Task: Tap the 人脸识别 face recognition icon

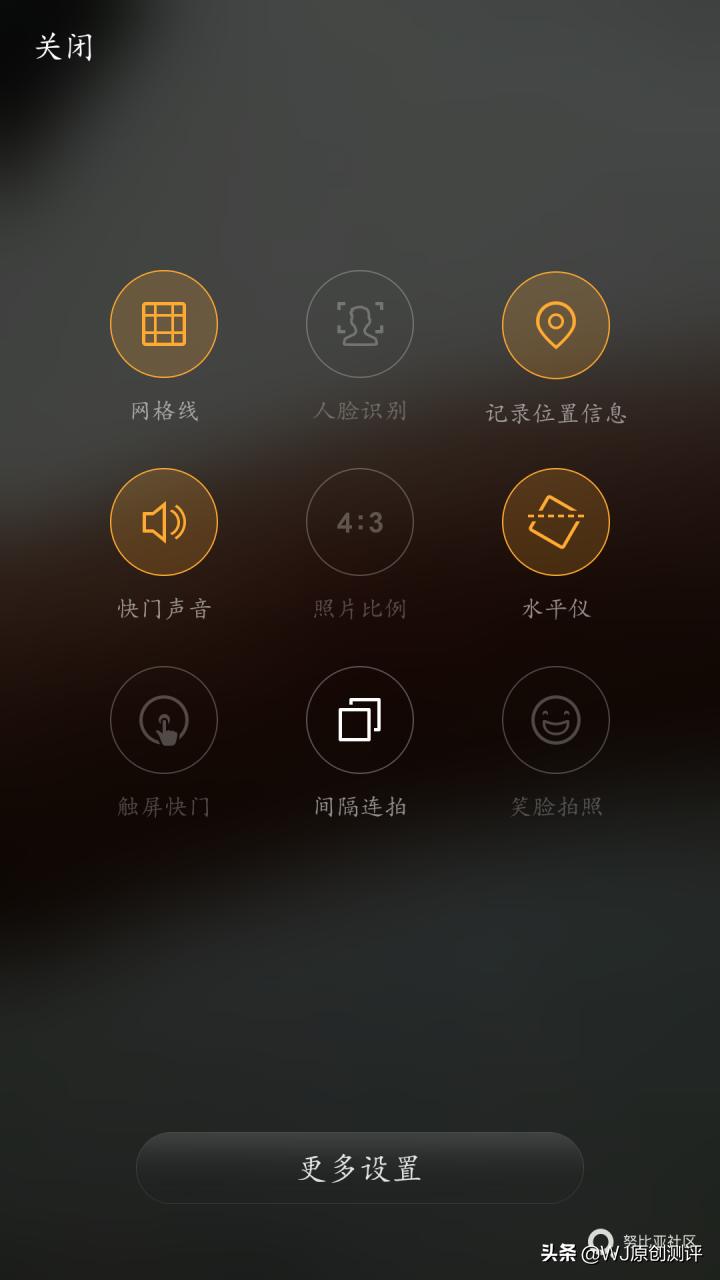Action: (360, 324)
